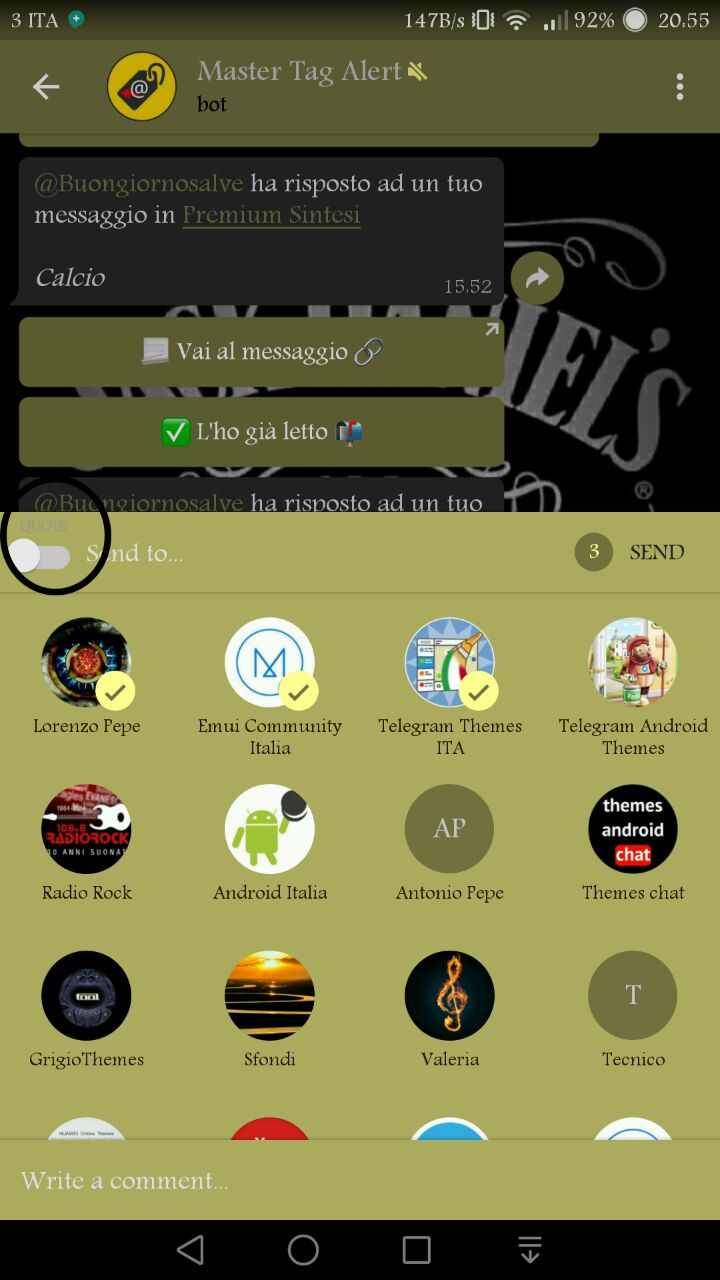Choose Android Italia as recipient
The image size is (720, 1280).
(x=270, y=829)
